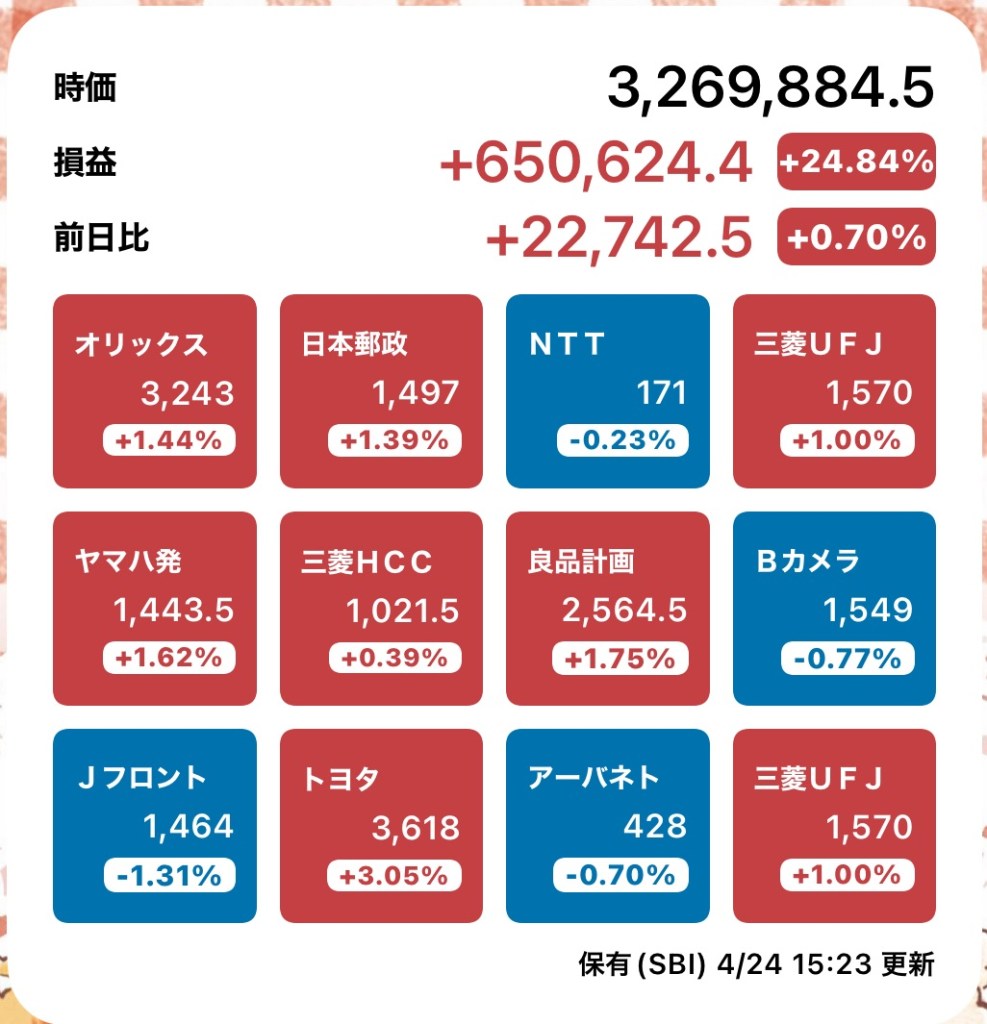Tap the 三菱HCC stock tile
This screenshot has width=987, height=1024.
pos(381,608)
